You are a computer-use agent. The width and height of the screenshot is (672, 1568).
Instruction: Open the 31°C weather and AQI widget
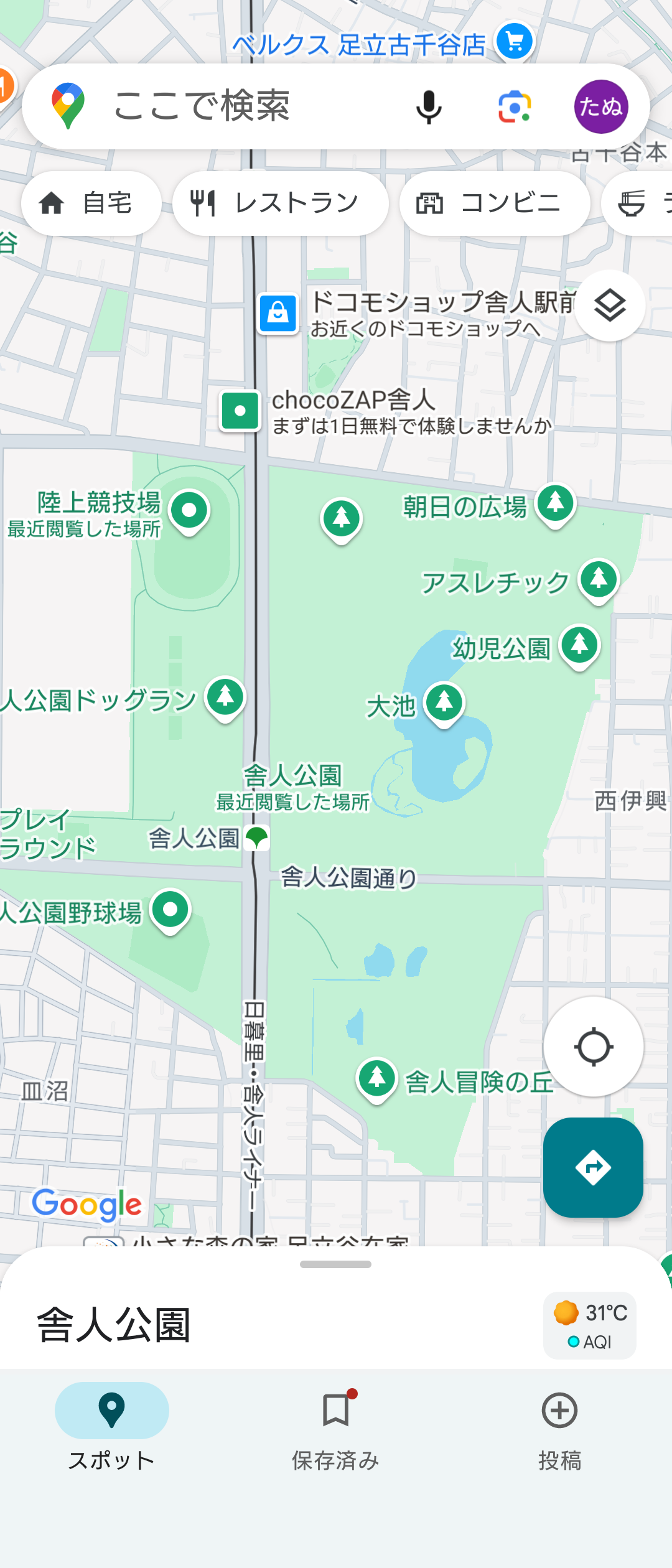point(589,1325)
